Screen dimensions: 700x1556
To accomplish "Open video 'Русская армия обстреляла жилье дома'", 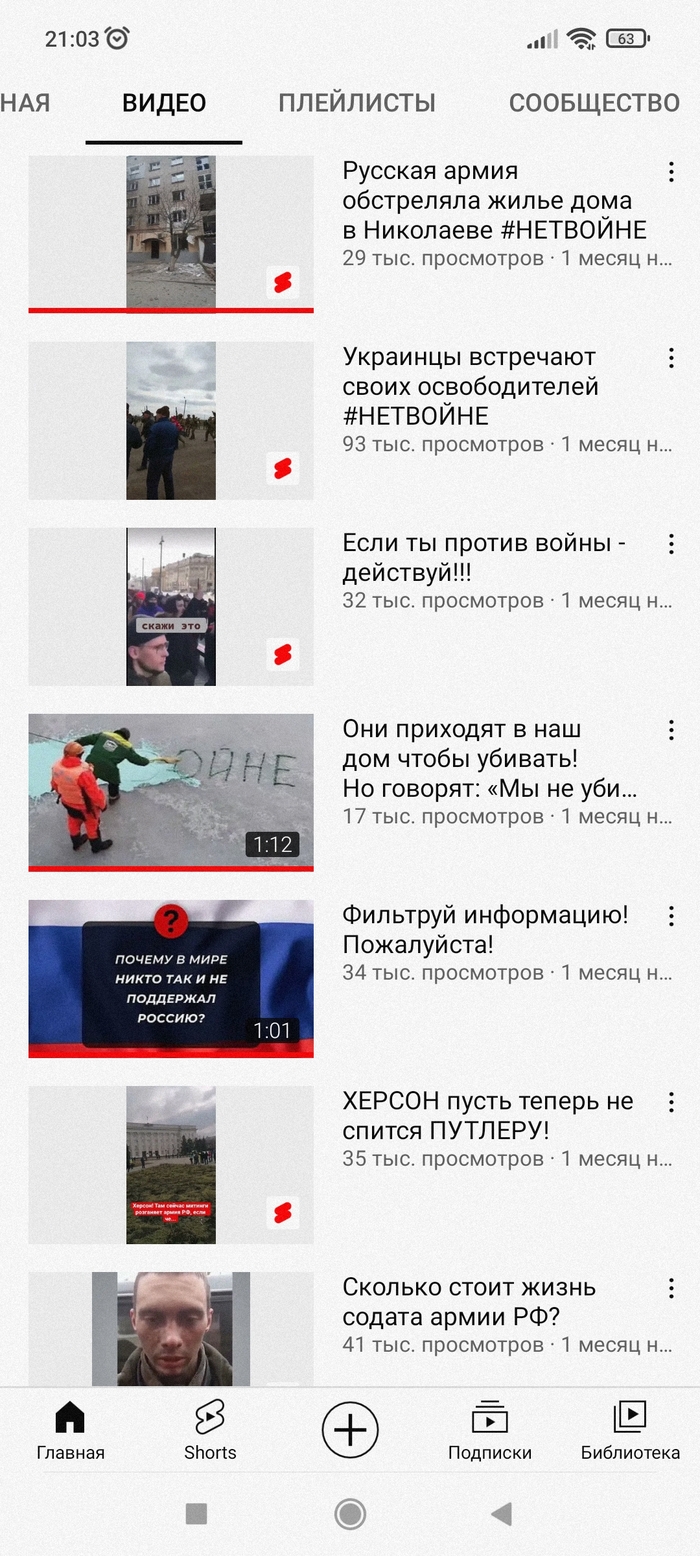I will (171, 234).
